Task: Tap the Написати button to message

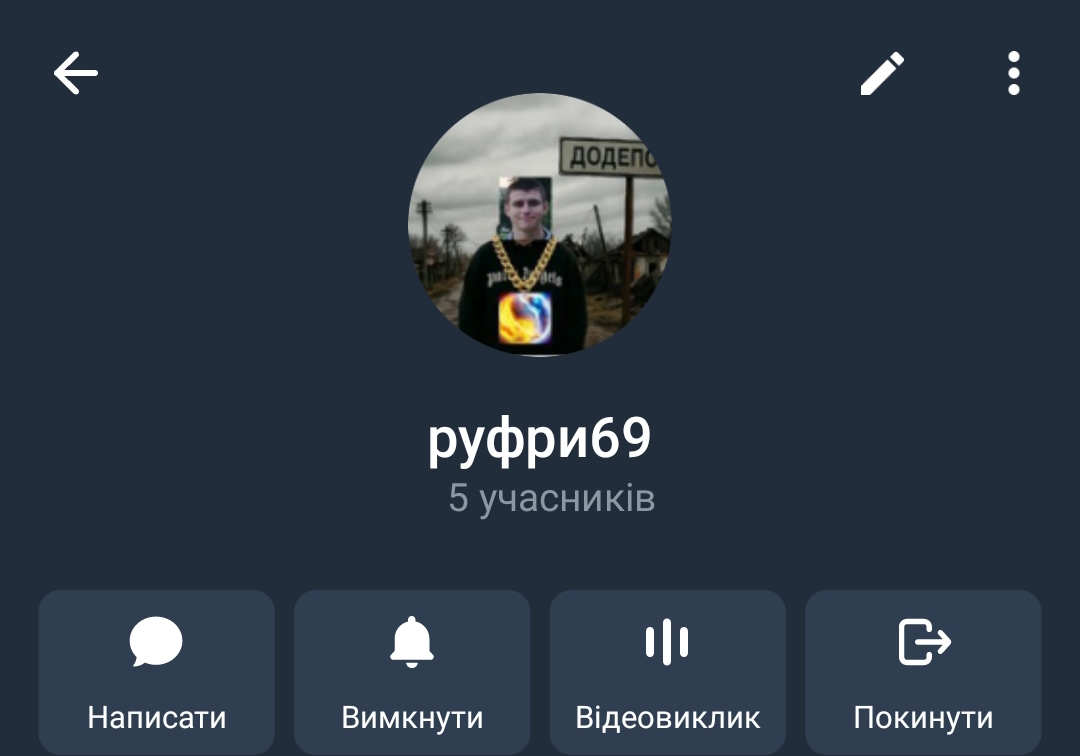Action: pos(157,671)
